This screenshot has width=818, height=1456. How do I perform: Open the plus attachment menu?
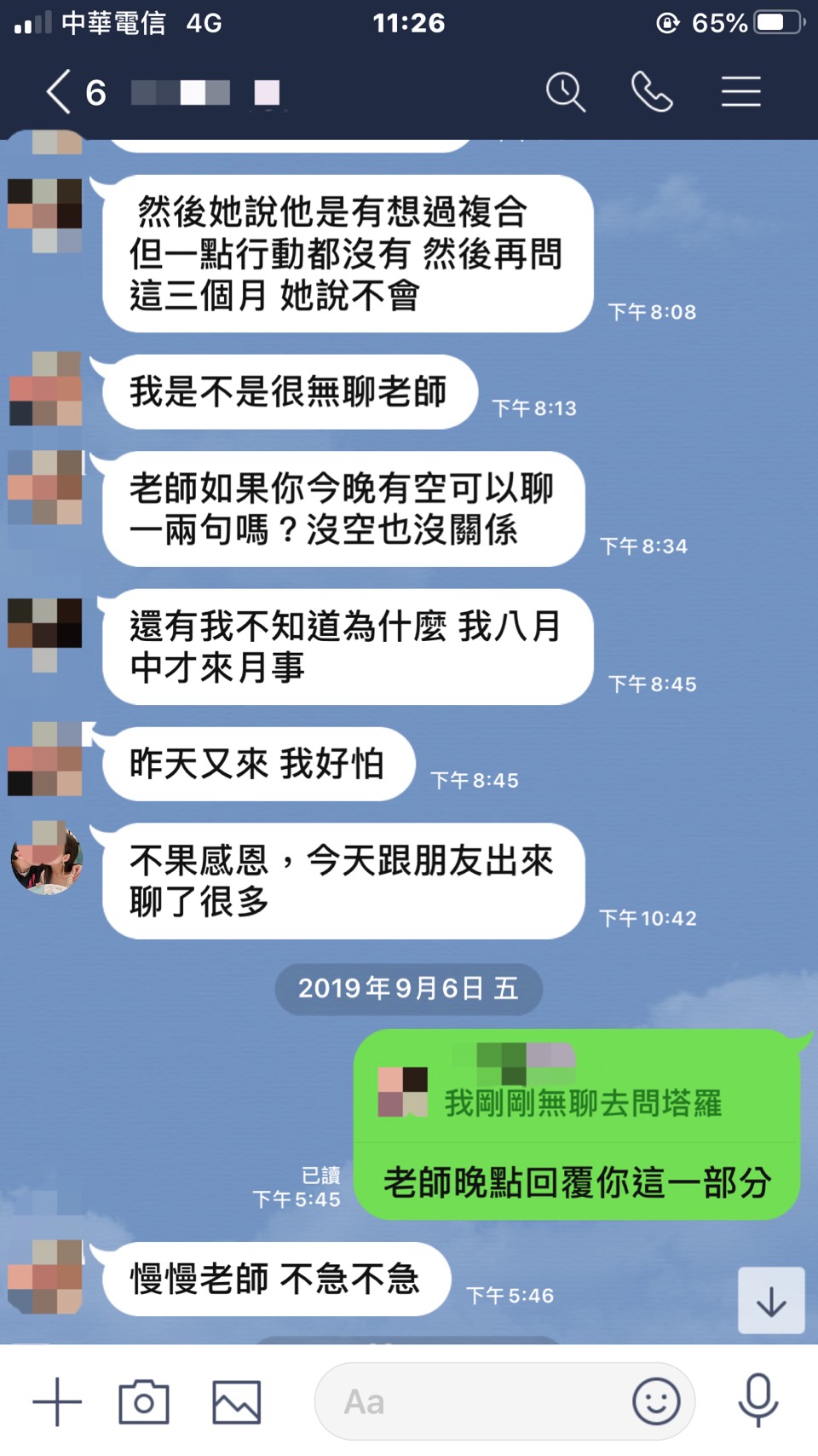pos(57,1401)
